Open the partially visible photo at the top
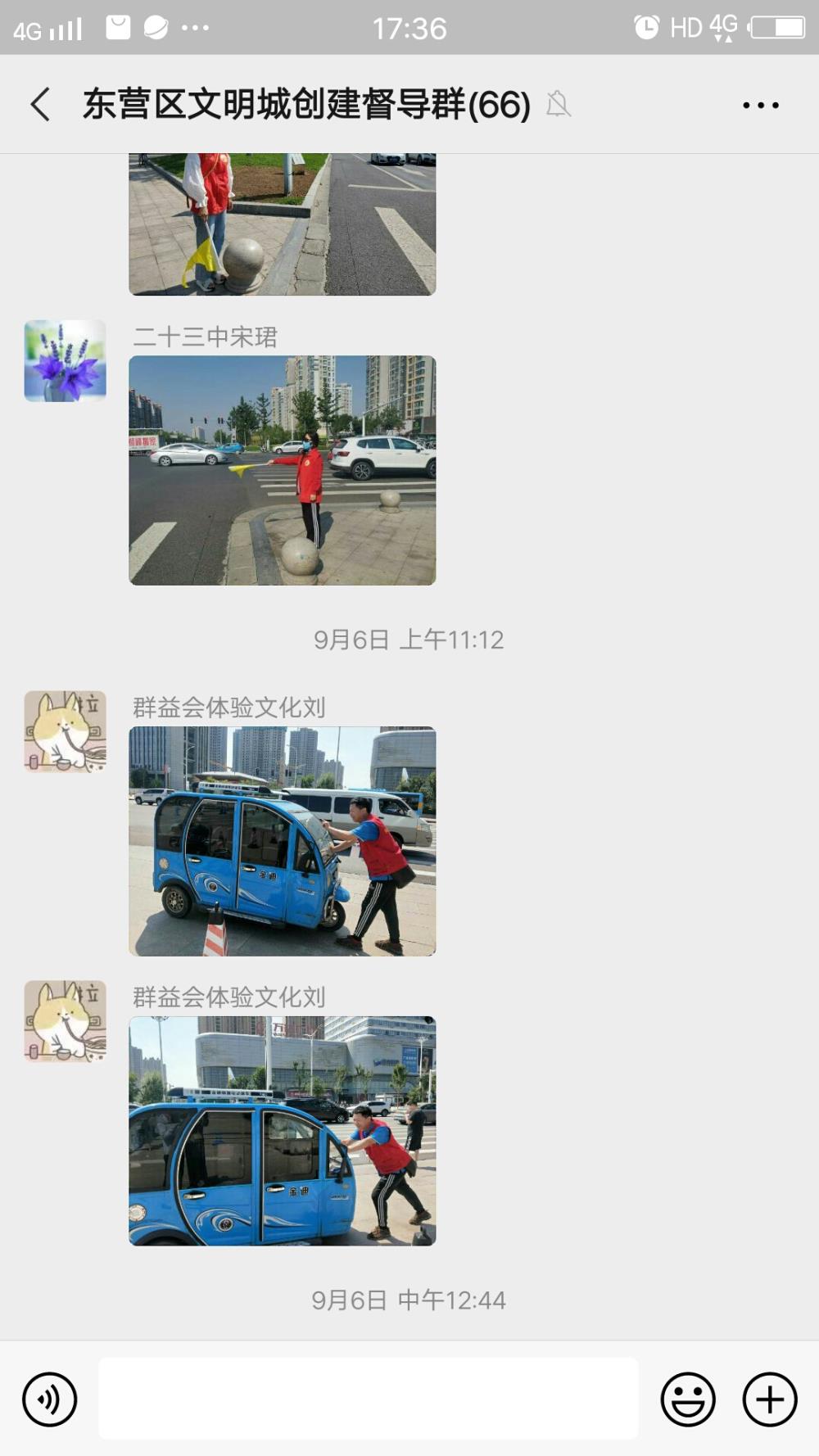Screen dimensions: 819x1456 [x=283, y=224]
